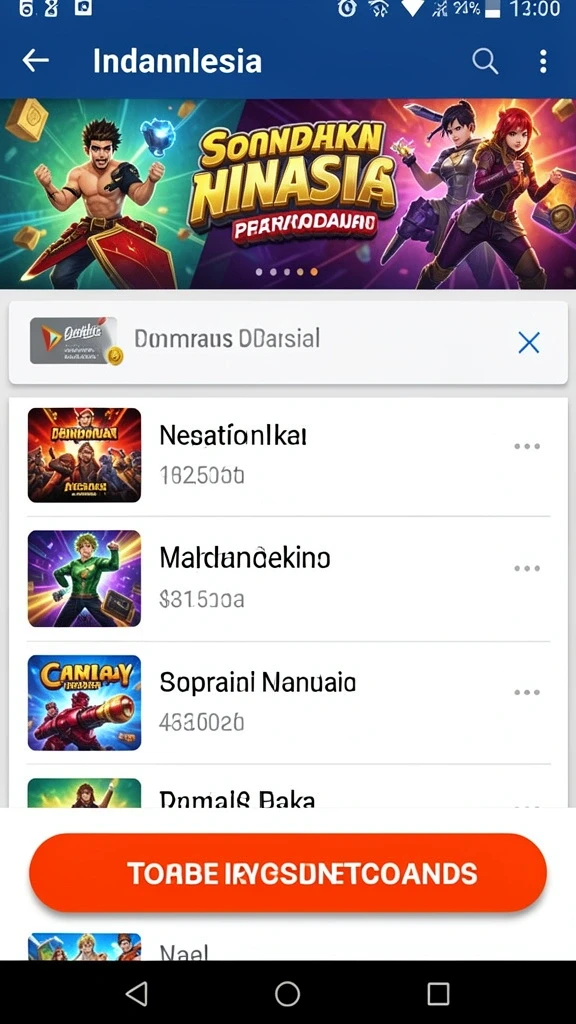Screen dimensions: 576x1024
Task: Open the Sonndakn Ninasia promo banner
Action: 288,193
